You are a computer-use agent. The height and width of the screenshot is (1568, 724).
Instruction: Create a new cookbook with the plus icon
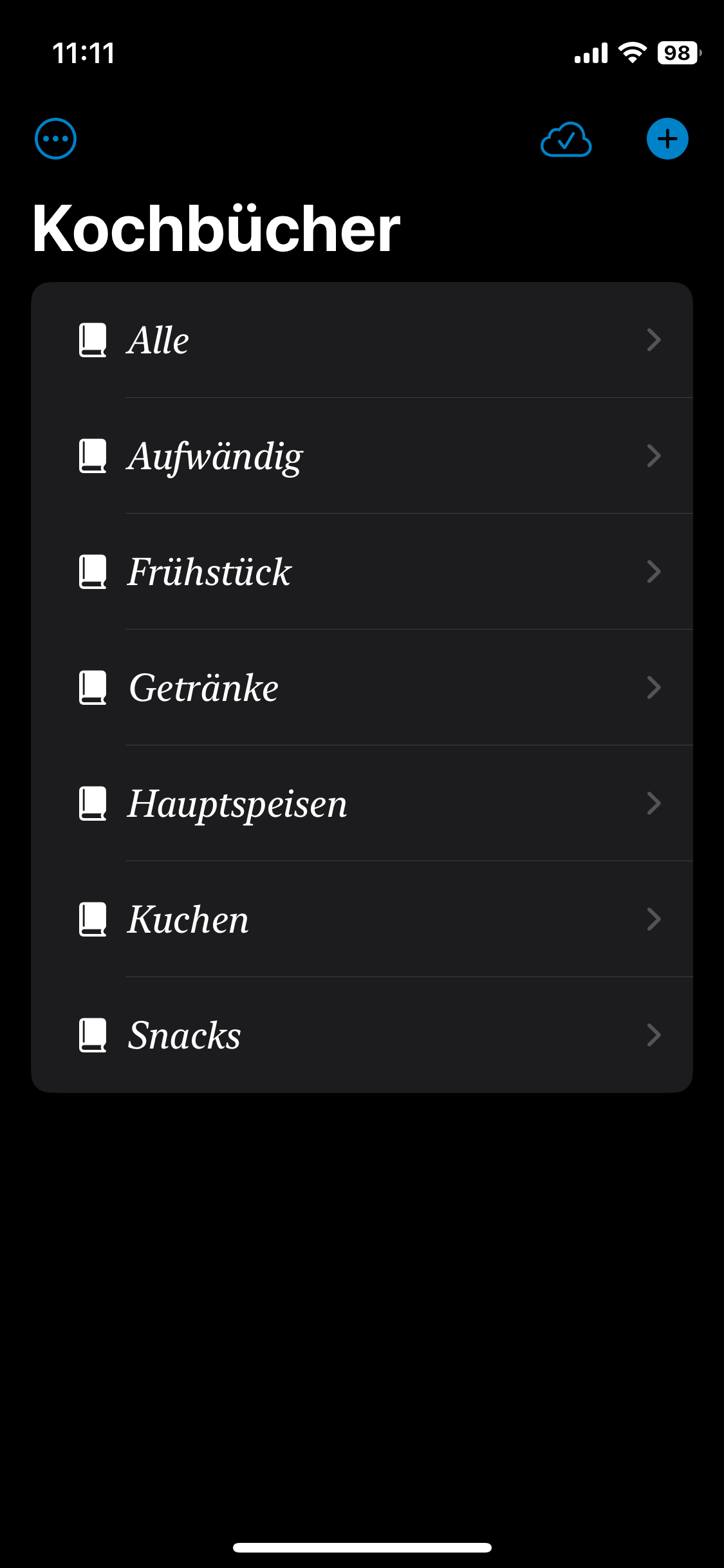(667, 138)
